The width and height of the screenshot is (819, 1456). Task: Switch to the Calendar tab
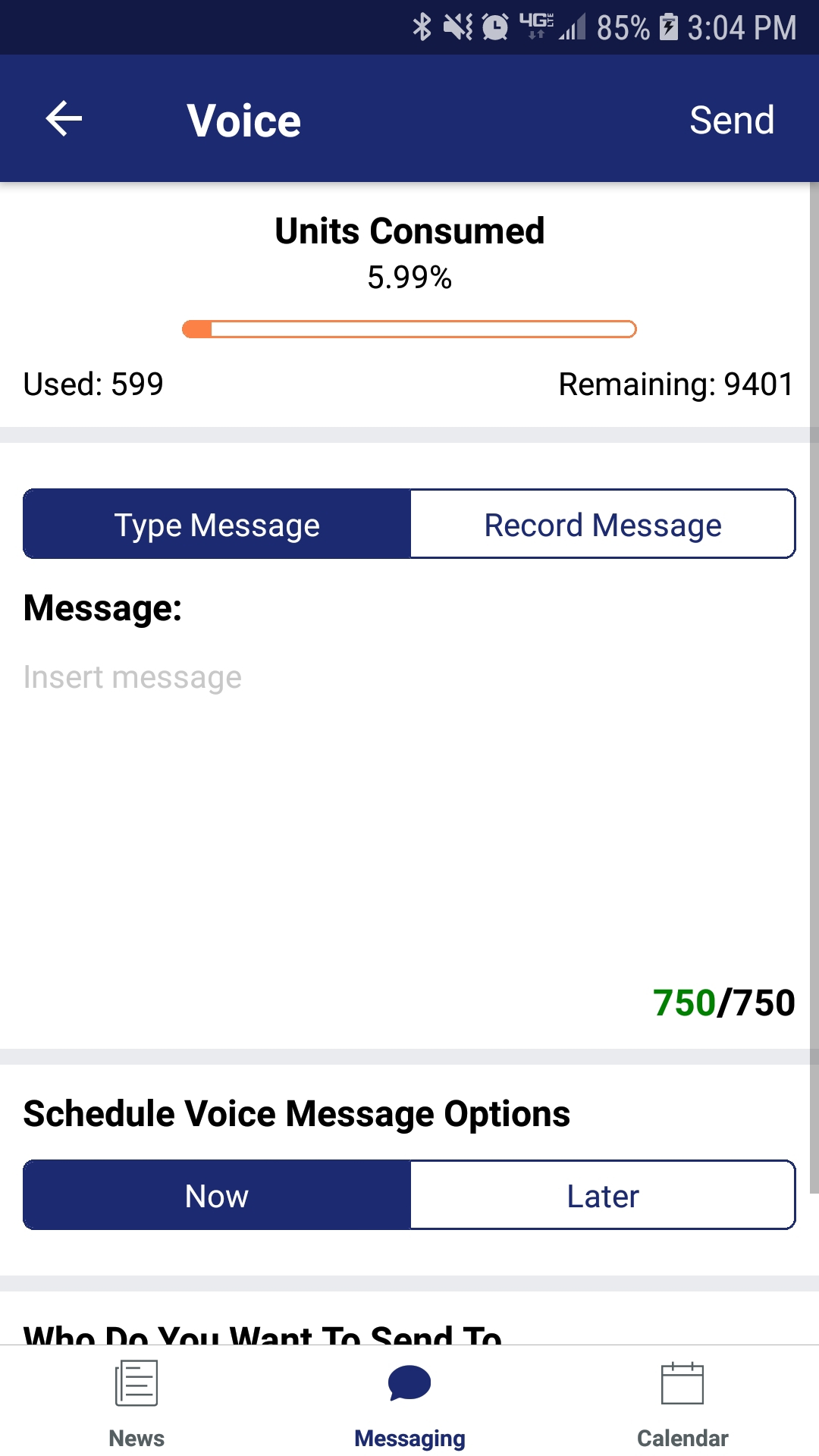(682, 1403)
